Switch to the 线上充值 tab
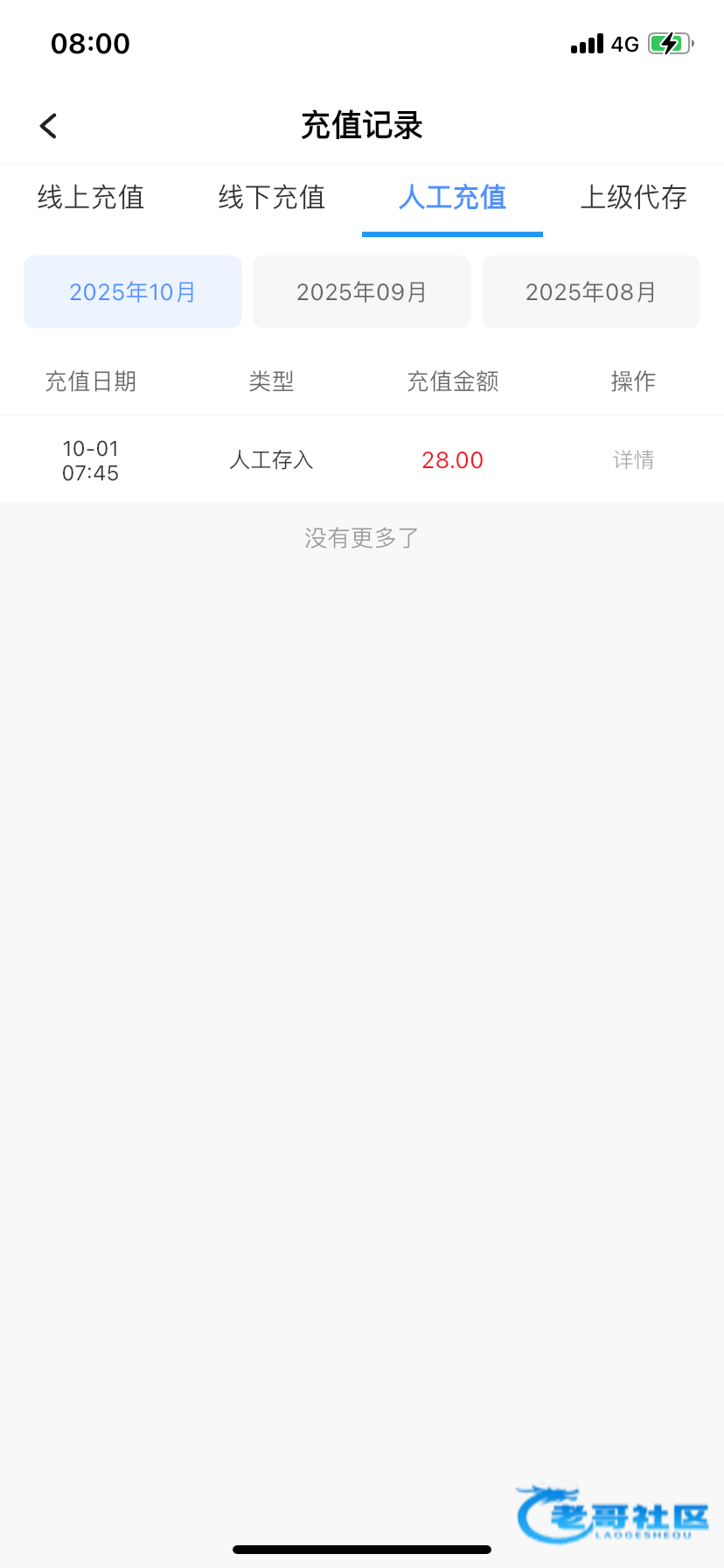Viewport: 724px width, 1568px height. (91, 198)
